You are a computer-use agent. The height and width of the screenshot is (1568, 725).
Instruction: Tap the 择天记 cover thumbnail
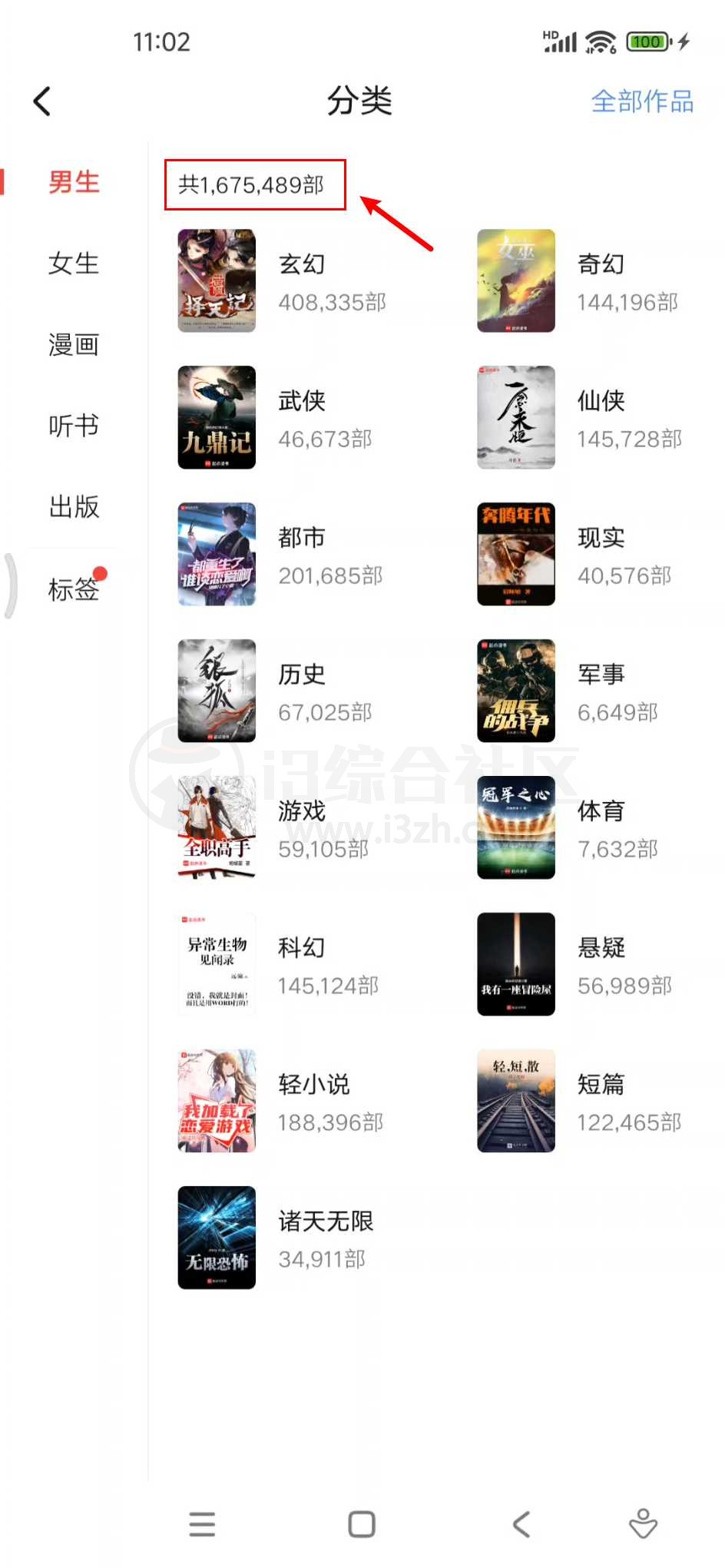[216, 280]
